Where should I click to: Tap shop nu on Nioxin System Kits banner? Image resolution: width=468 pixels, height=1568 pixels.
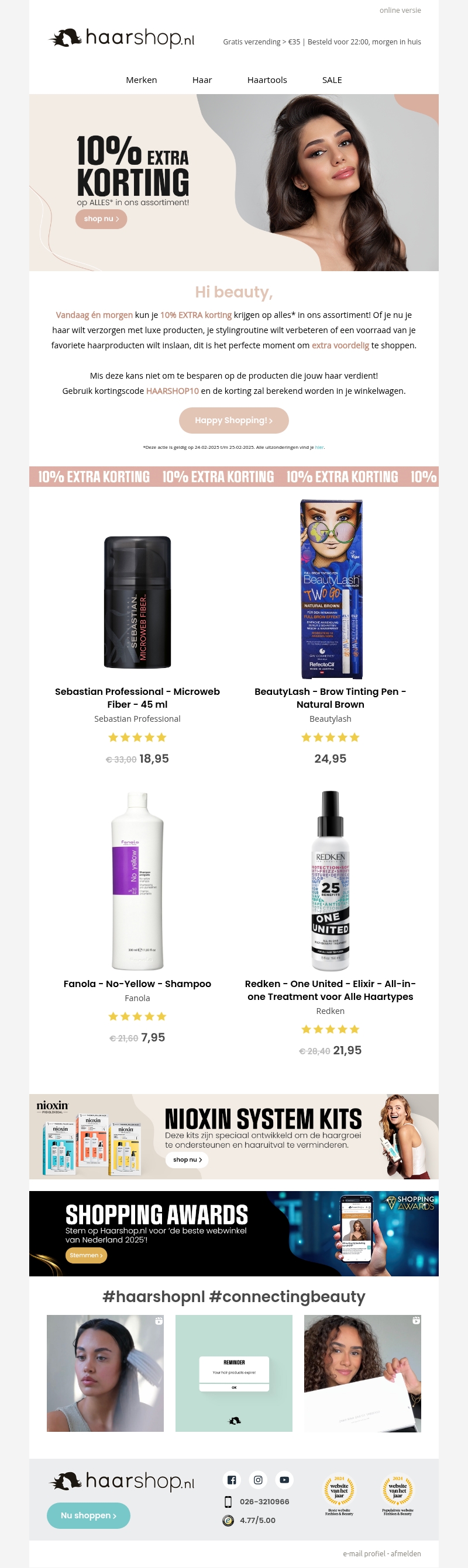[x=187, y=1159]
